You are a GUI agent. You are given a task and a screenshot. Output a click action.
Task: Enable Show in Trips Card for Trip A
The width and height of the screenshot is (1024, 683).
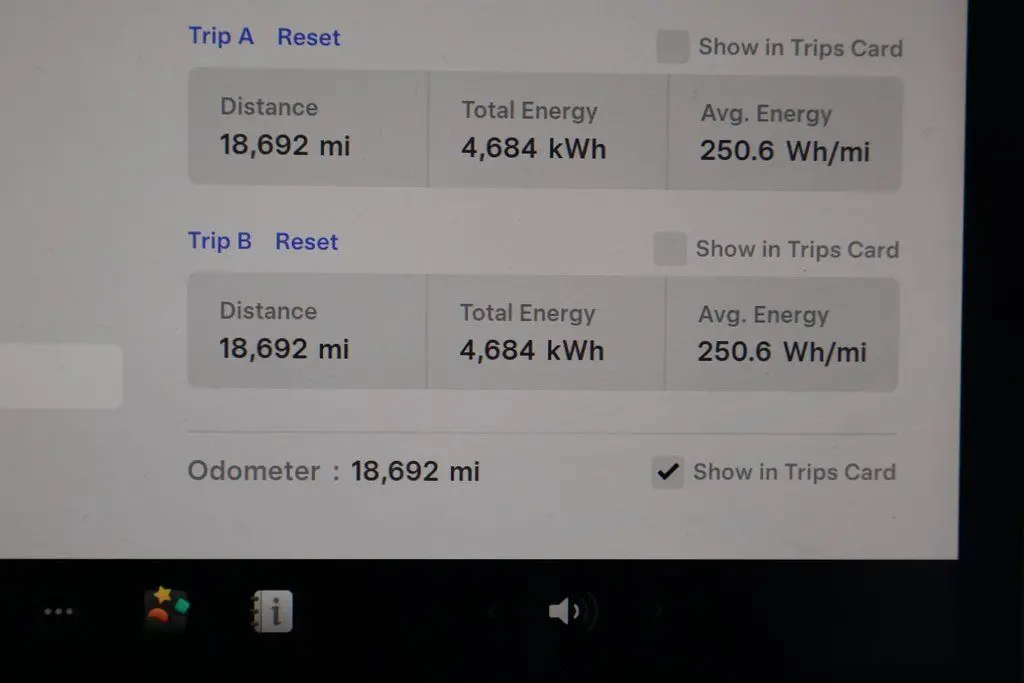(672, 47)
